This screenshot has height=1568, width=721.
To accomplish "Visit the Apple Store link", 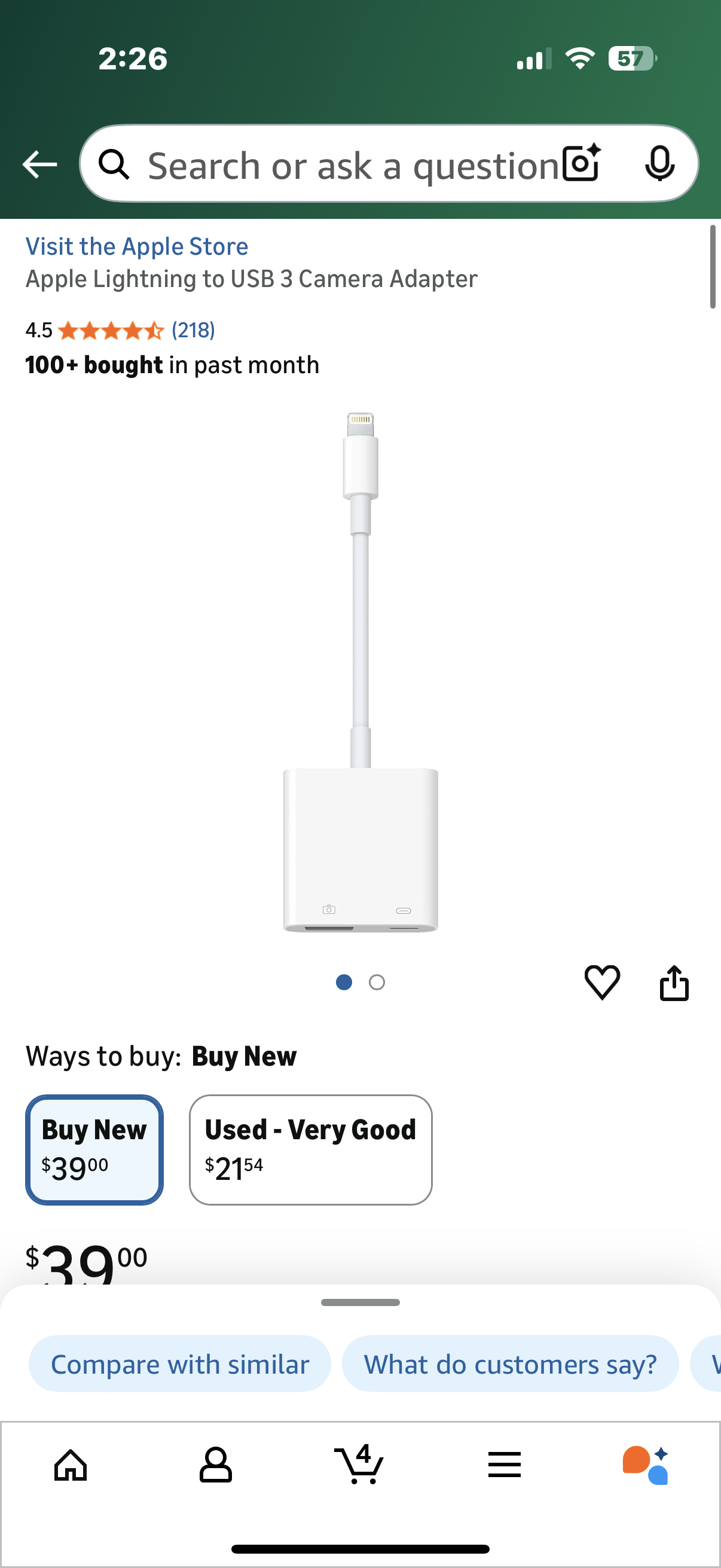I will [x=136, y=245].
